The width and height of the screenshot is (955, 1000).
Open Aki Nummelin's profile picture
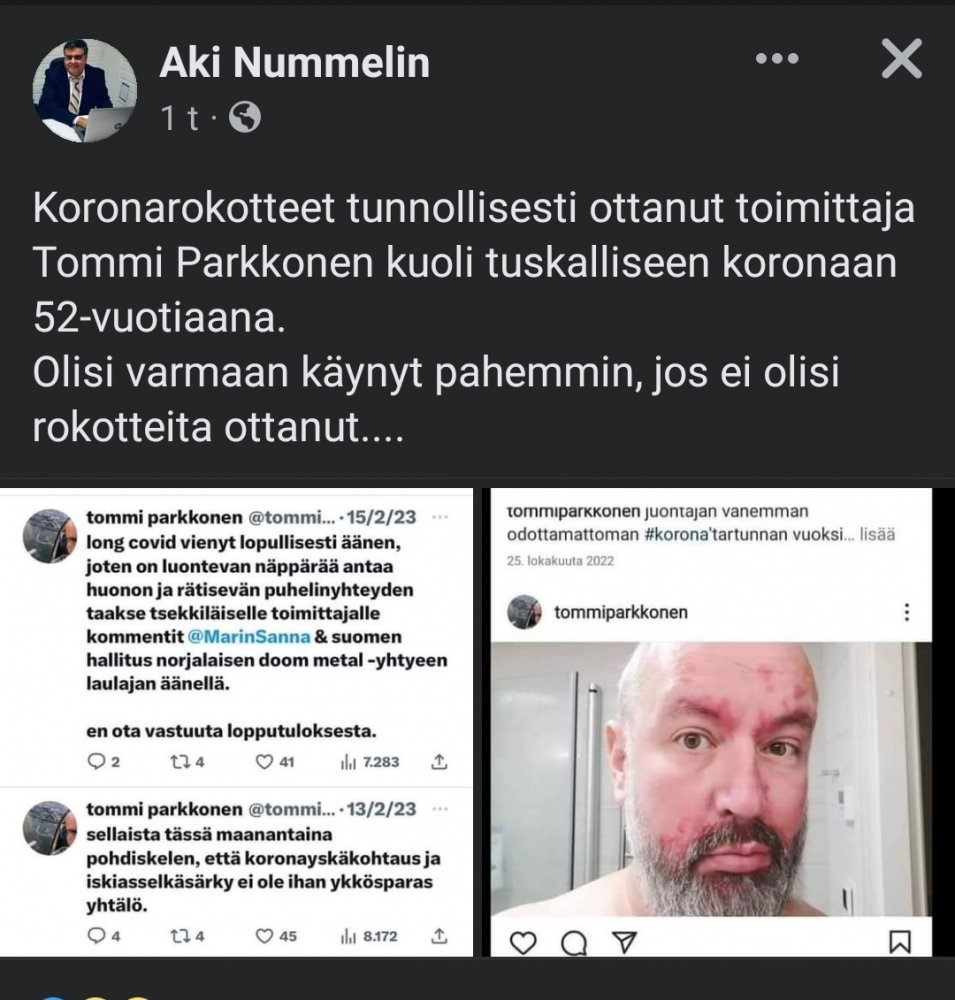(x=84, y=91)
